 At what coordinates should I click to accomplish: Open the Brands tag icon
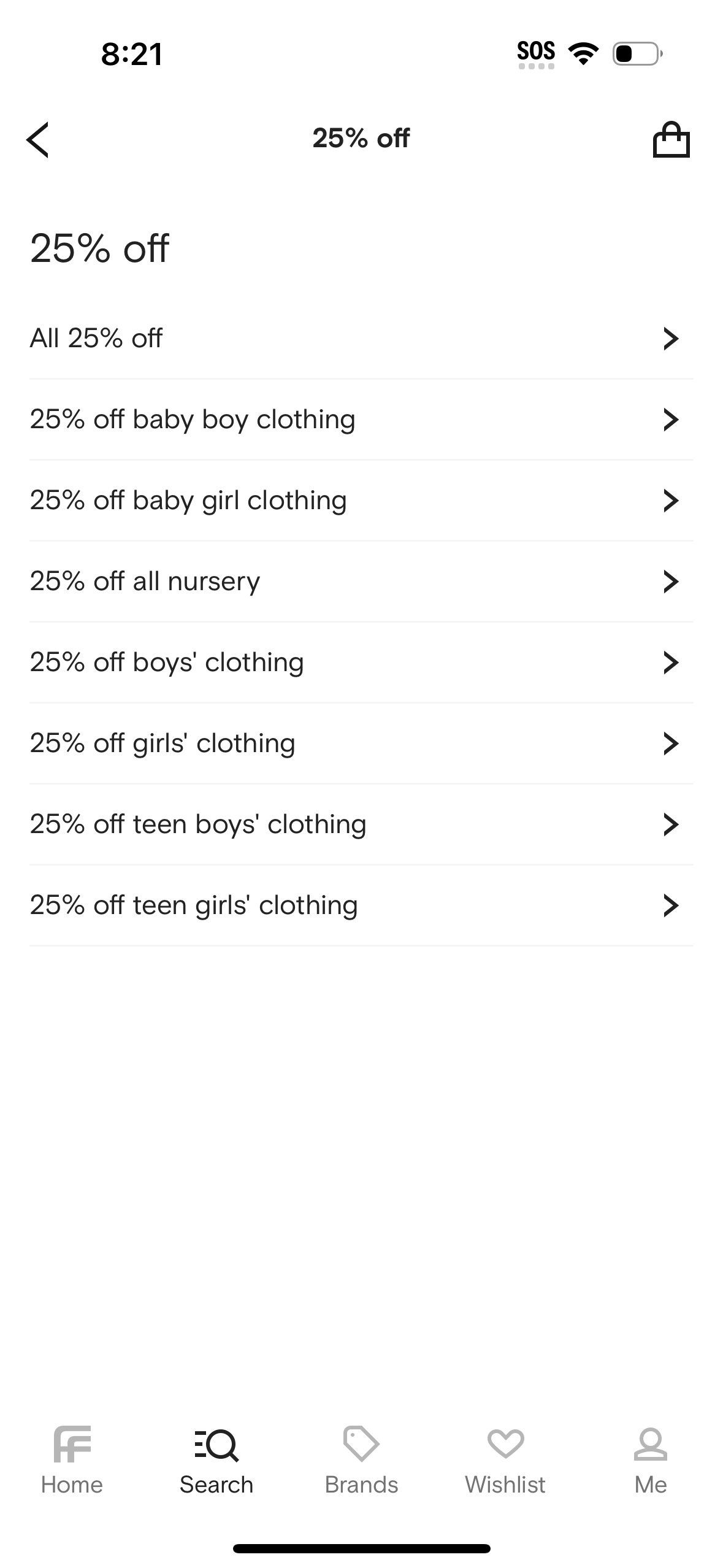pos(361,1445)
